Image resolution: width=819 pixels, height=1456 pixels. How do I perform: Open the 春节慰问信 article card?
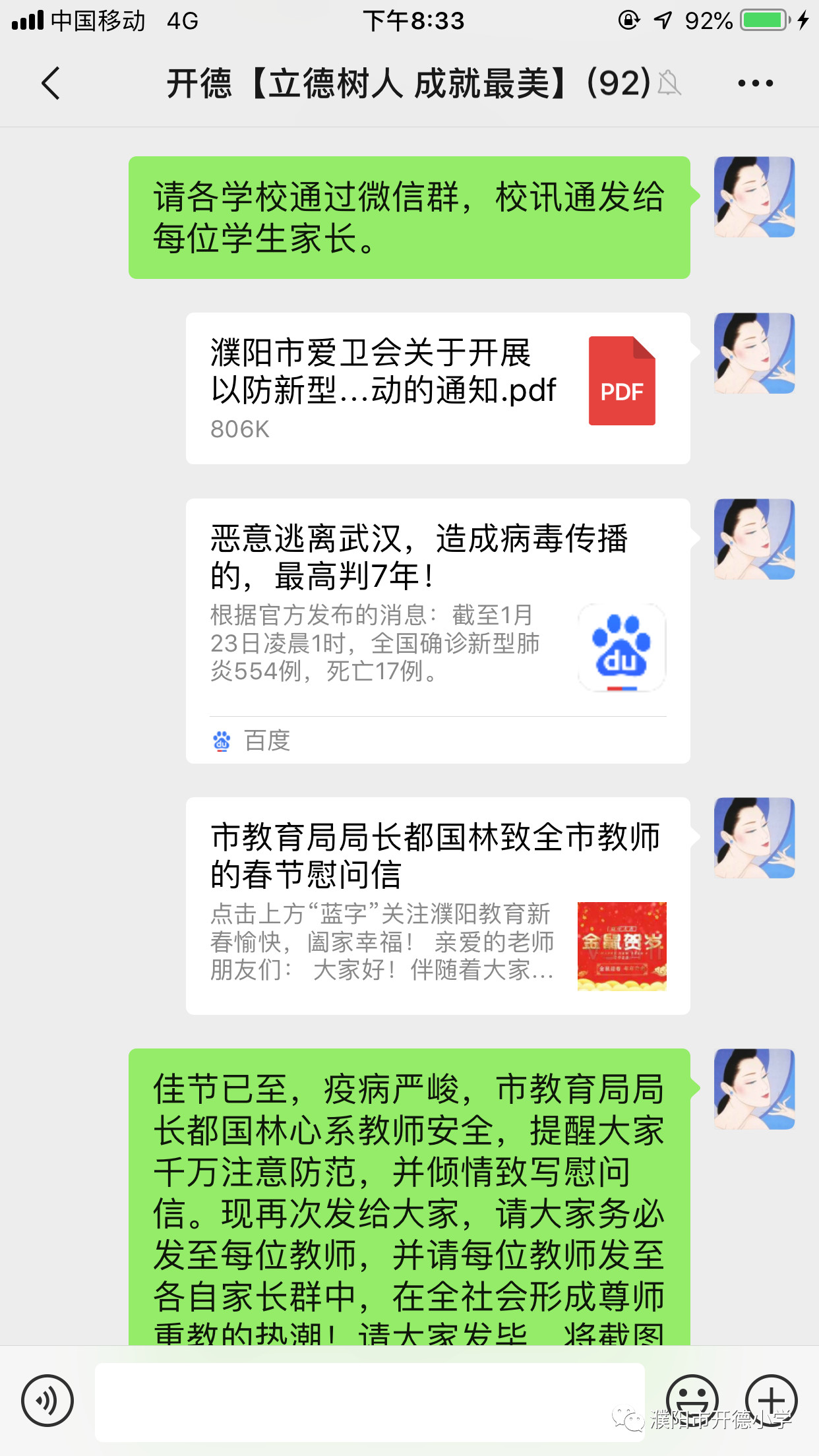coord(437,905)
